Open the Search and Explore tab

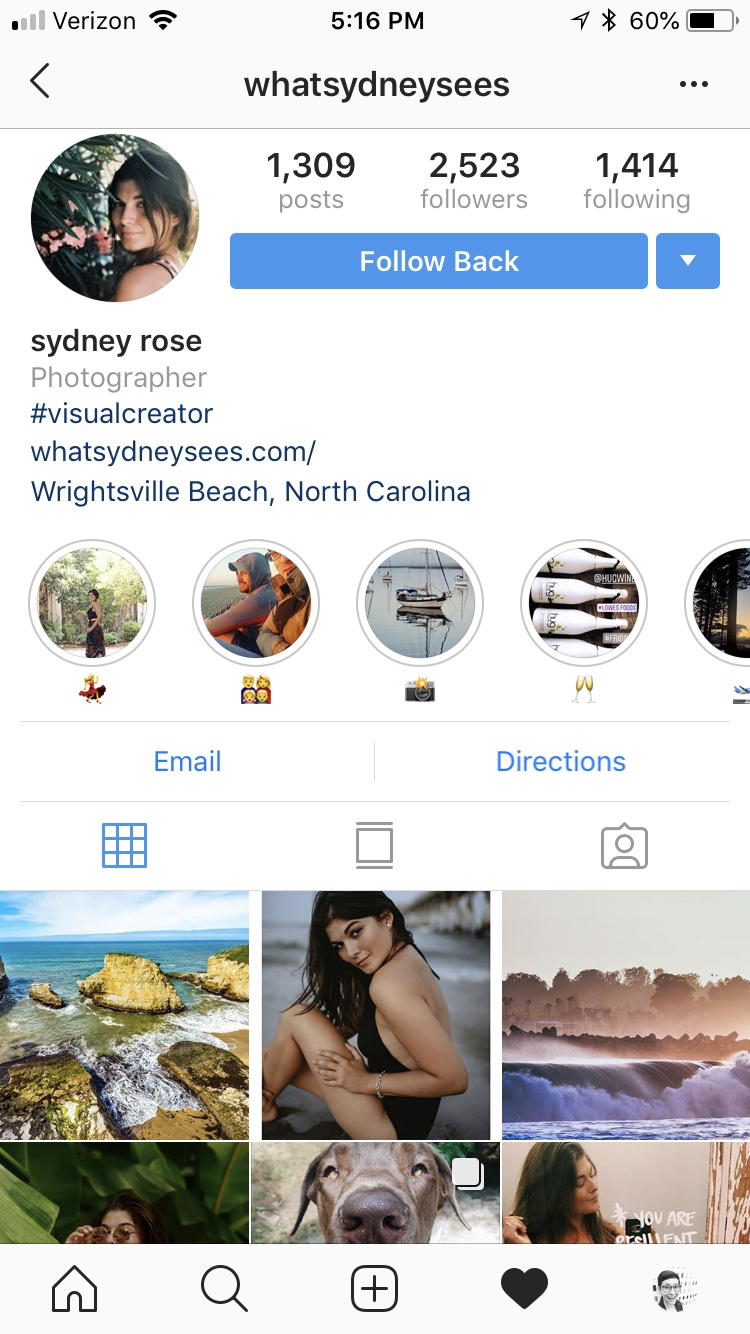pyautogui.click(x=224, y=1289)
